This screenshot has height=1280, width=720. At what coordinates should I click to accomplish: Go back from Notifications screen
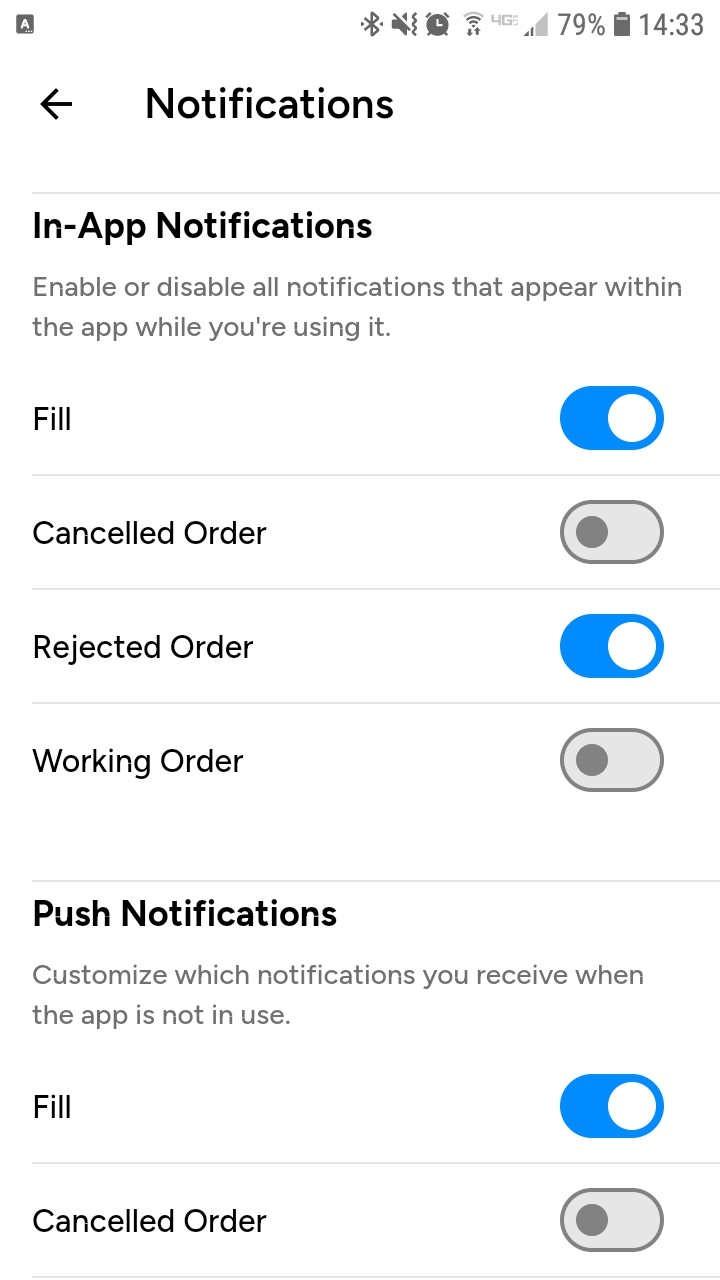(x=56, y=104)
